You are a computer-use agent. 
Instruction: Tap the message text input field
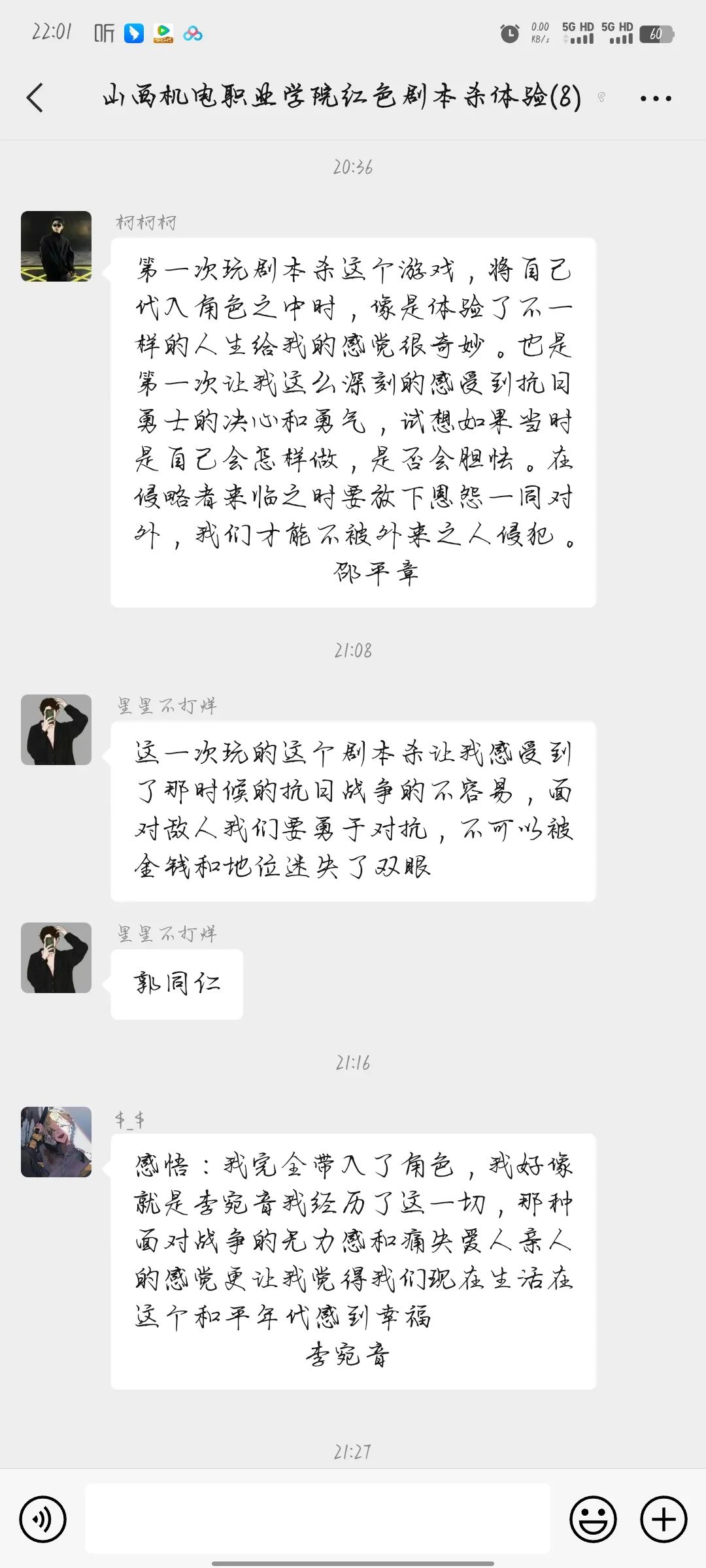pos(317,1518)
